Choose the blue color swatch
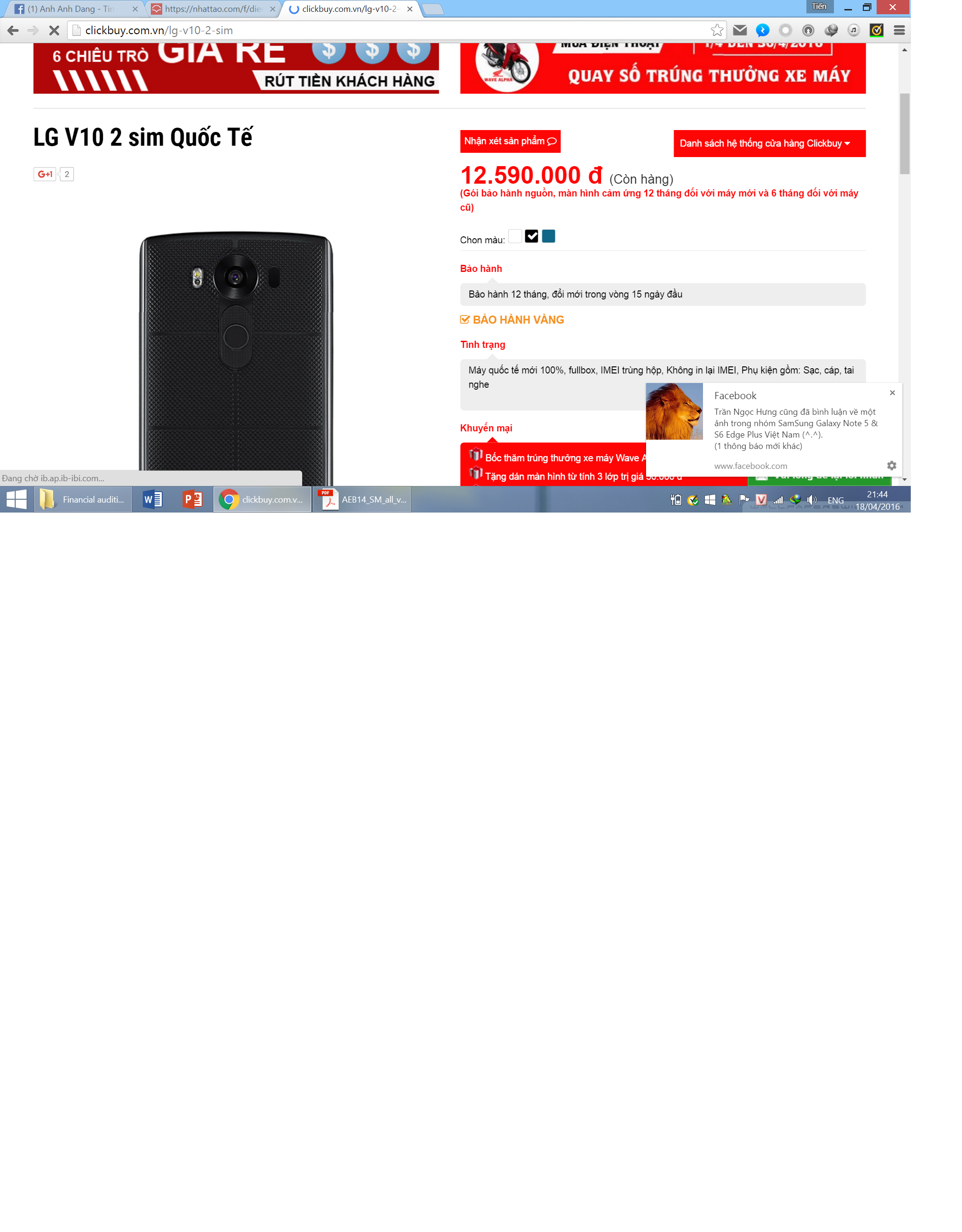The width and height of the screenshot is (962, 1232). (x=548, y=236)
